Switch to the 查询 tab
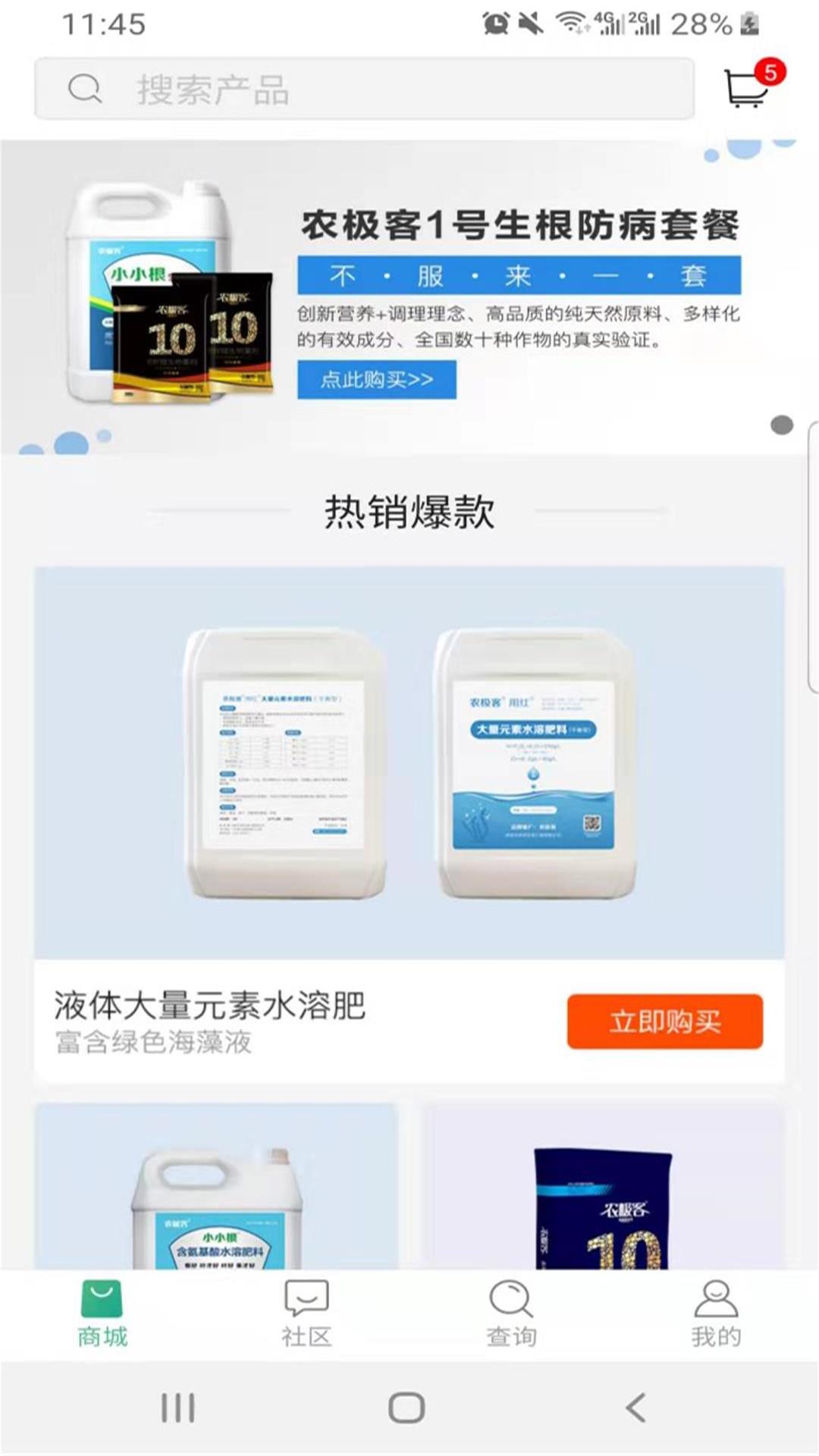The image size is (819, 1456). (x=511, y=1313)
